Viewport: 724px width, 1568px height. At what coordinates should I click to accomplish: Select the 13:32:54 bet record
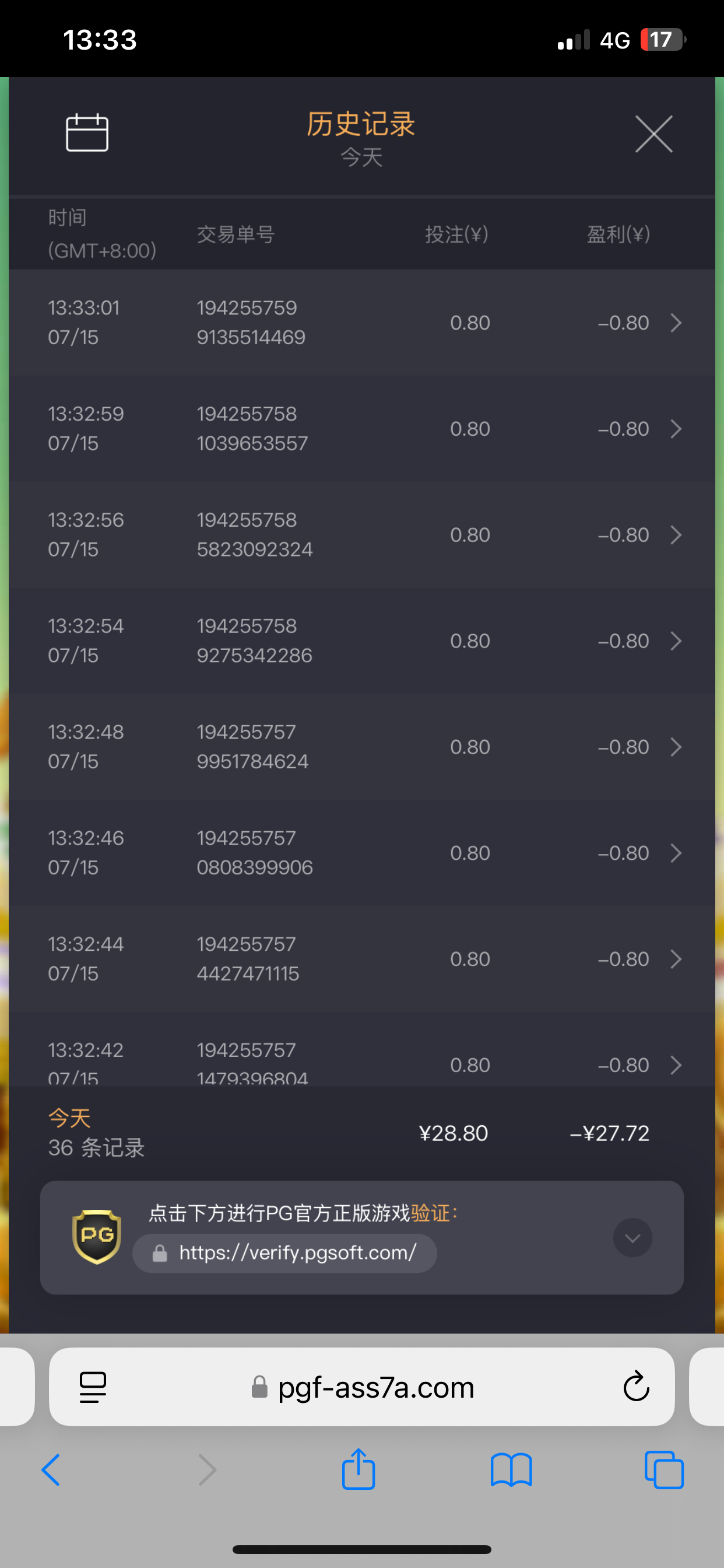pos(361,640)
